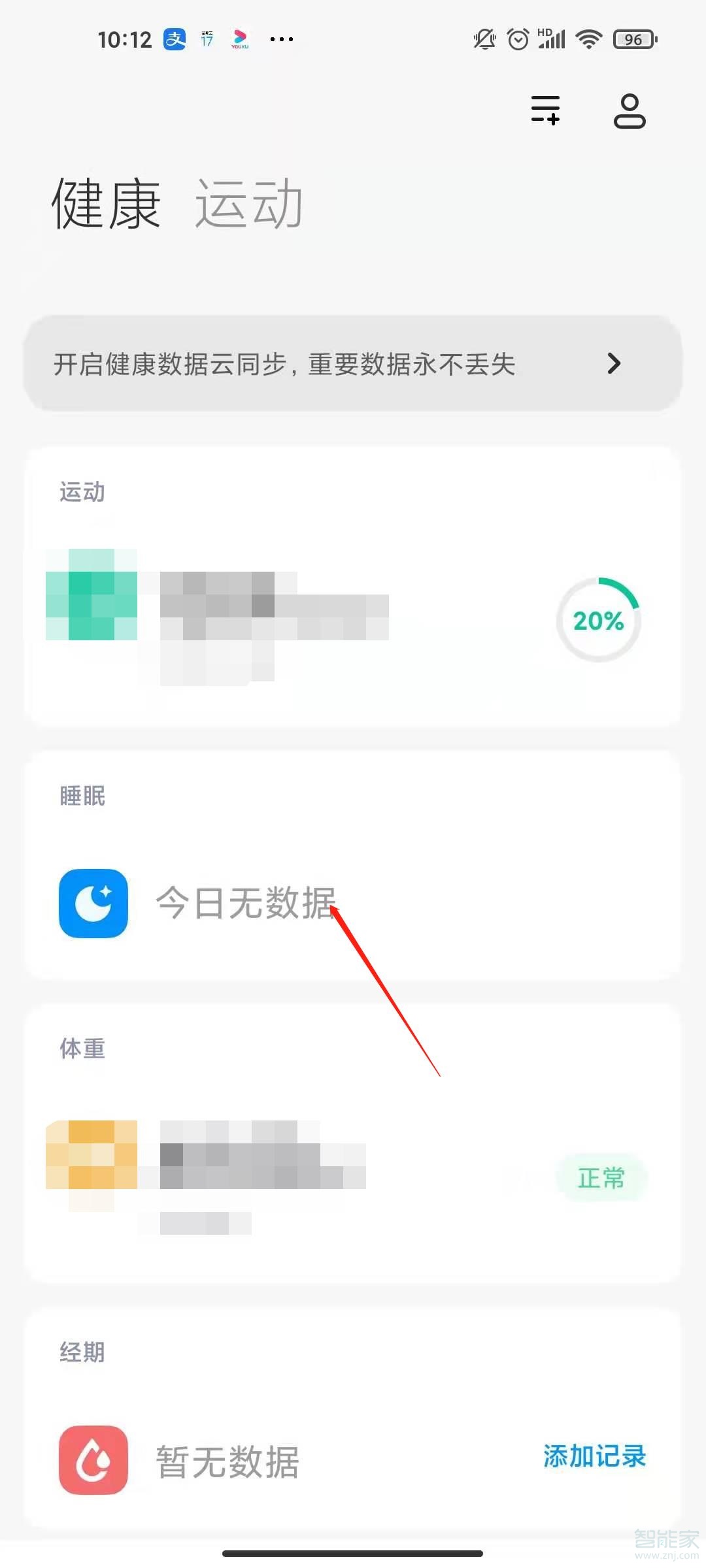Open the 经期 card
Screen dimensions: 706x1568
click(353, 1418)
